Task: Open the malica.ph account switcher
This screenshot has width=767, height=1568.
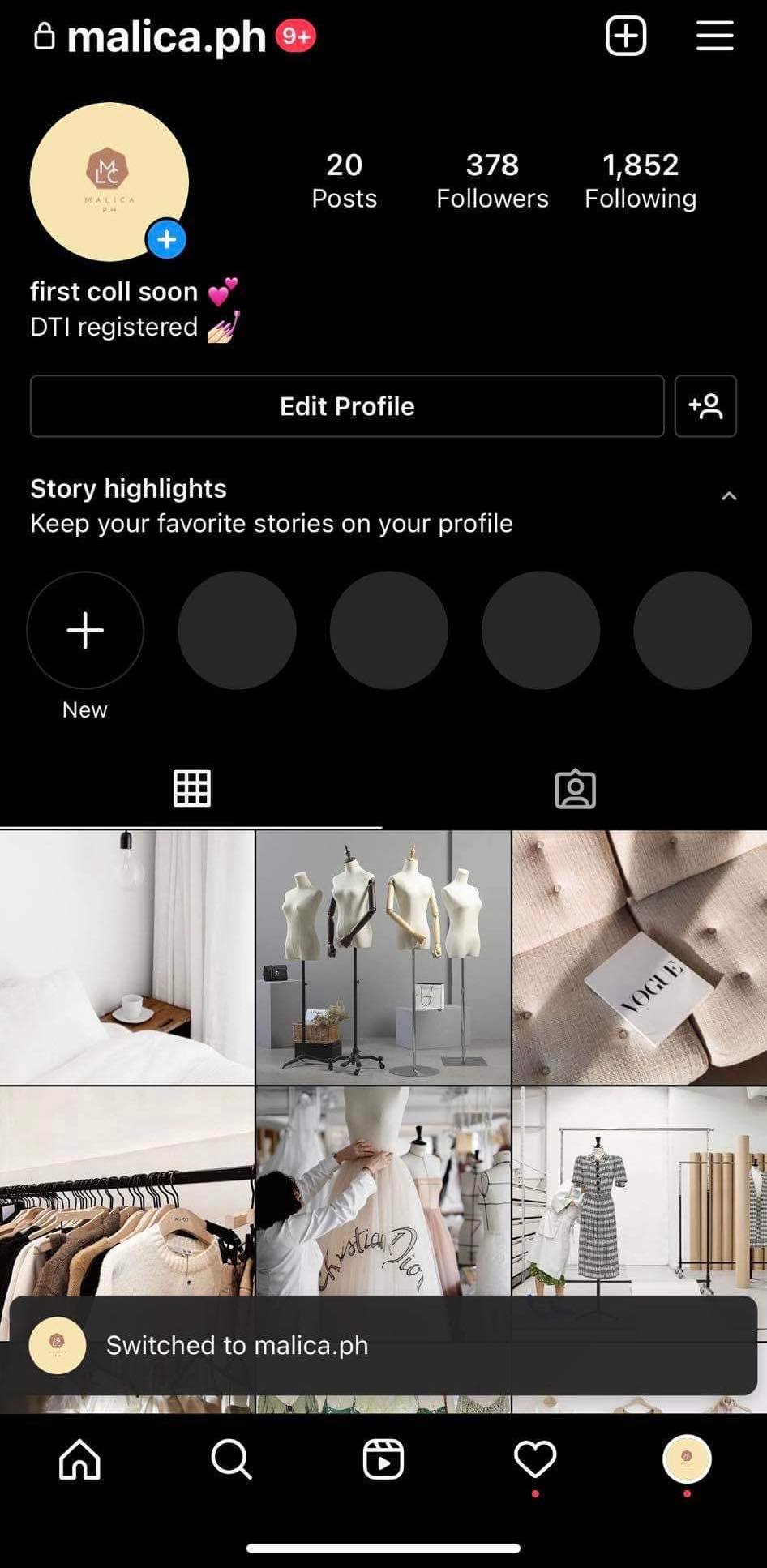Action: pos(166,37)
